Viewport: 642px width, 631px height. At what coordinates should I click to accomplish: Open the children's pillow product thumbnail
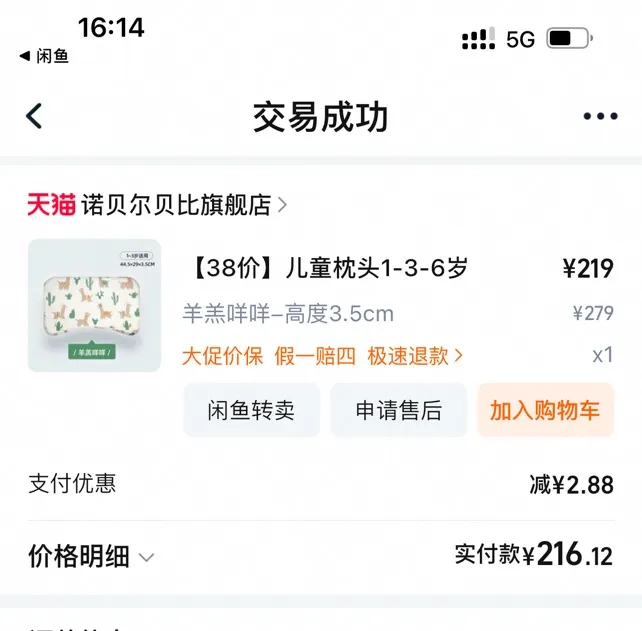pos(94,305)
